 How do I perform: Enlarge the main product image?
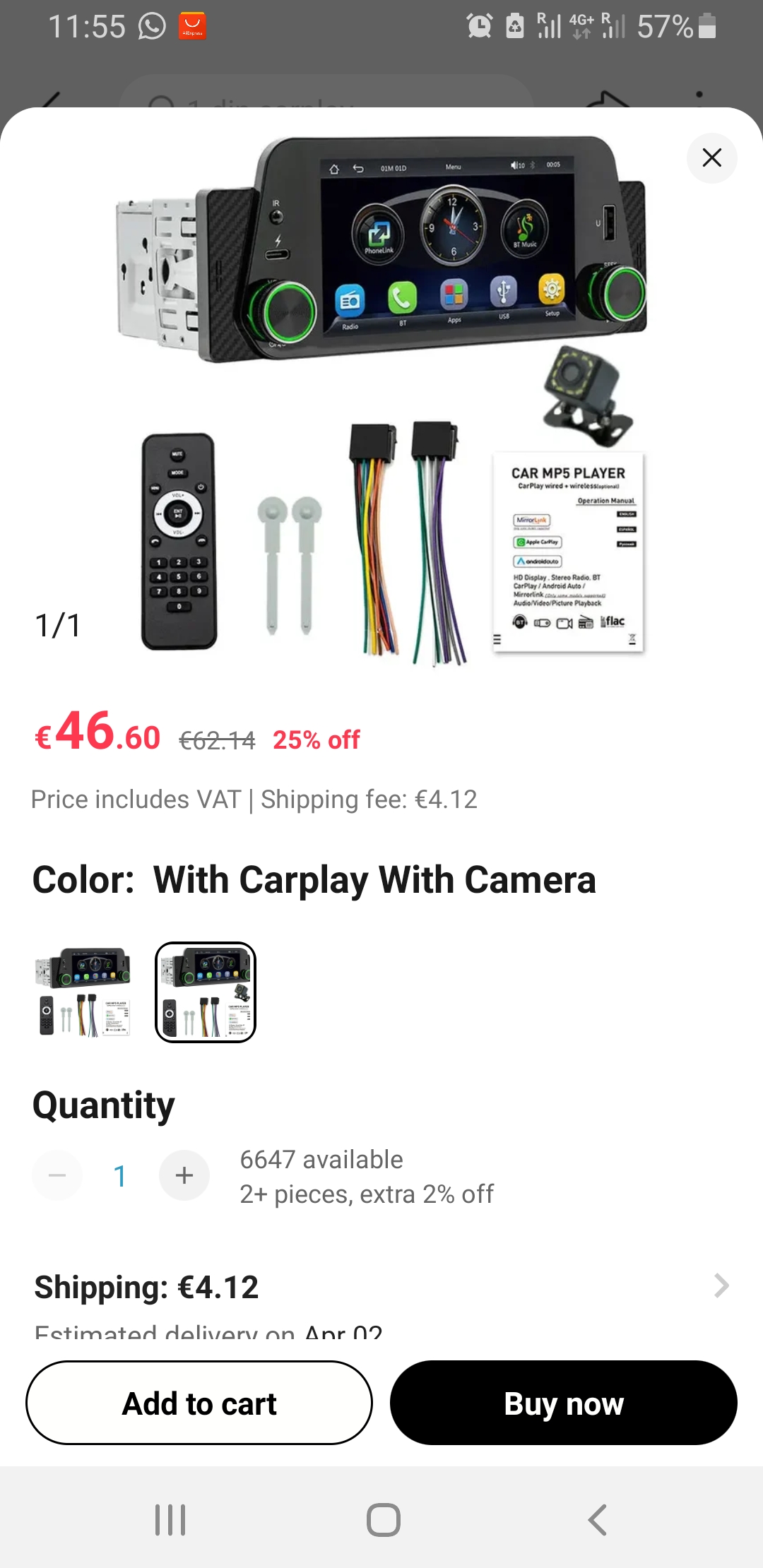pyautogui.click(x=381, y=396)
